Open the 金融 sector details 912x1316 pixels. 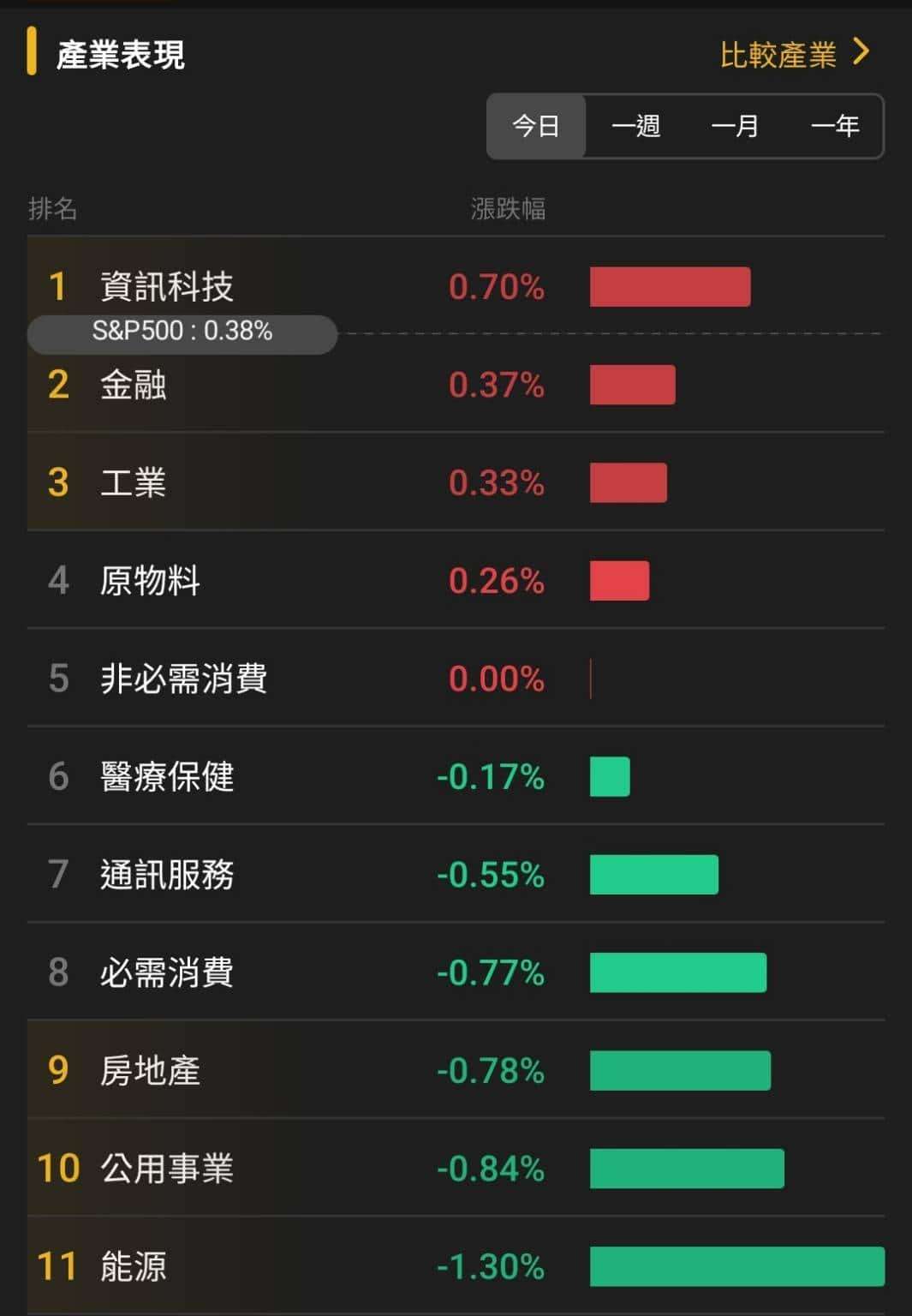(x=257, y=386)
